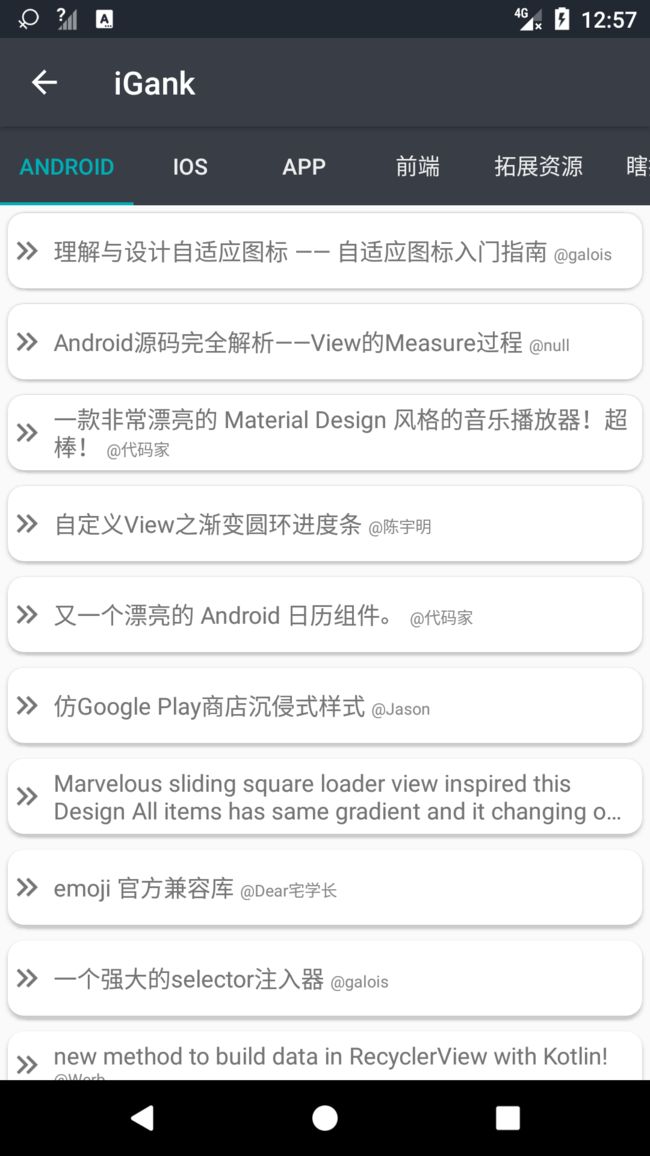Open the 理解与设计自适应图标 article

pyautogui.click(x=325, y=251)
